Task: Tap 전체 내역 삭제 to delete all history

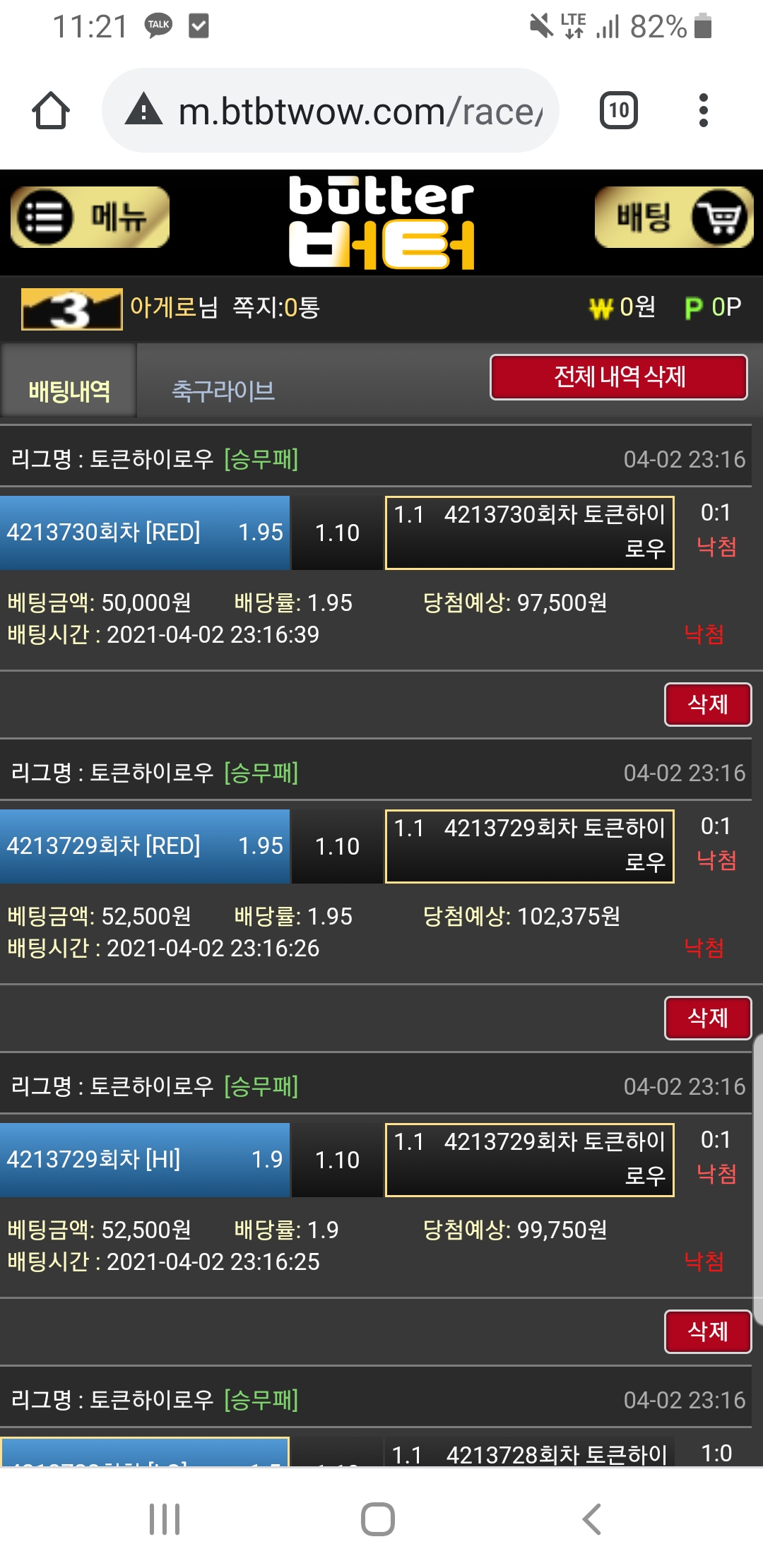Action: click(x=618, y=377)
